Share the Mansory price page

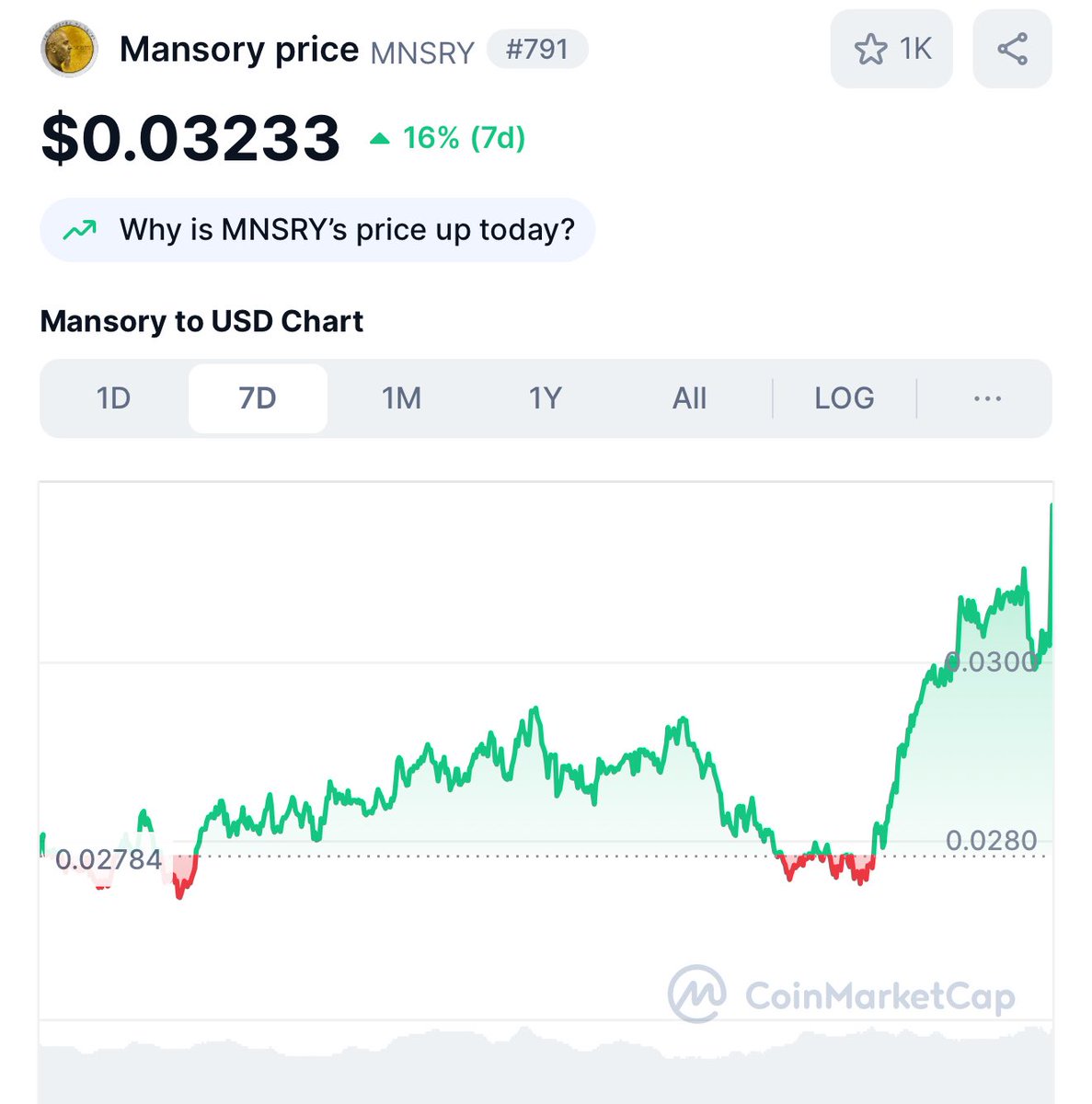(x=1012, y=50)
